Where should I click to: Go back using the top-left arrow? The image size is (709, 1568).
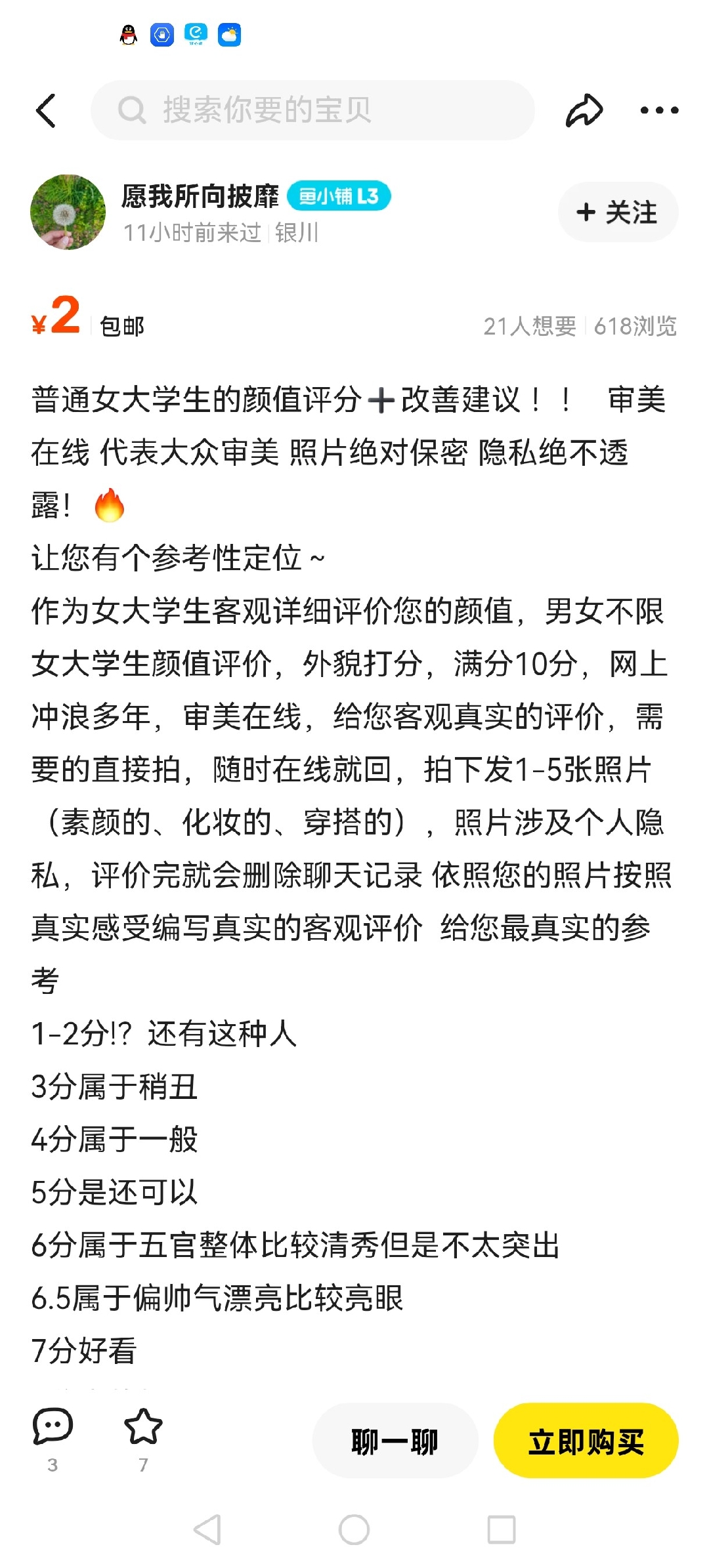[45, 110]
